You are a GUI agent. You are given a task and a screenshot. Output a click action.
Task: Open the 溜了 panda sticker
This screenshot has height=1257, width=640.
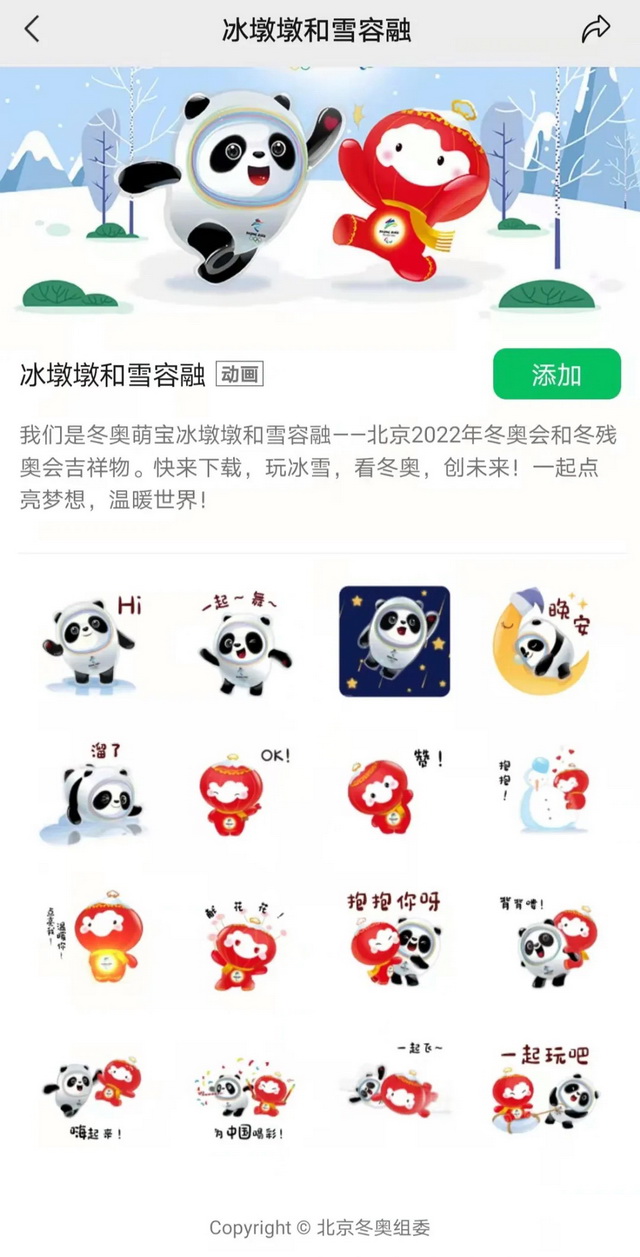(x=92, y=792)
